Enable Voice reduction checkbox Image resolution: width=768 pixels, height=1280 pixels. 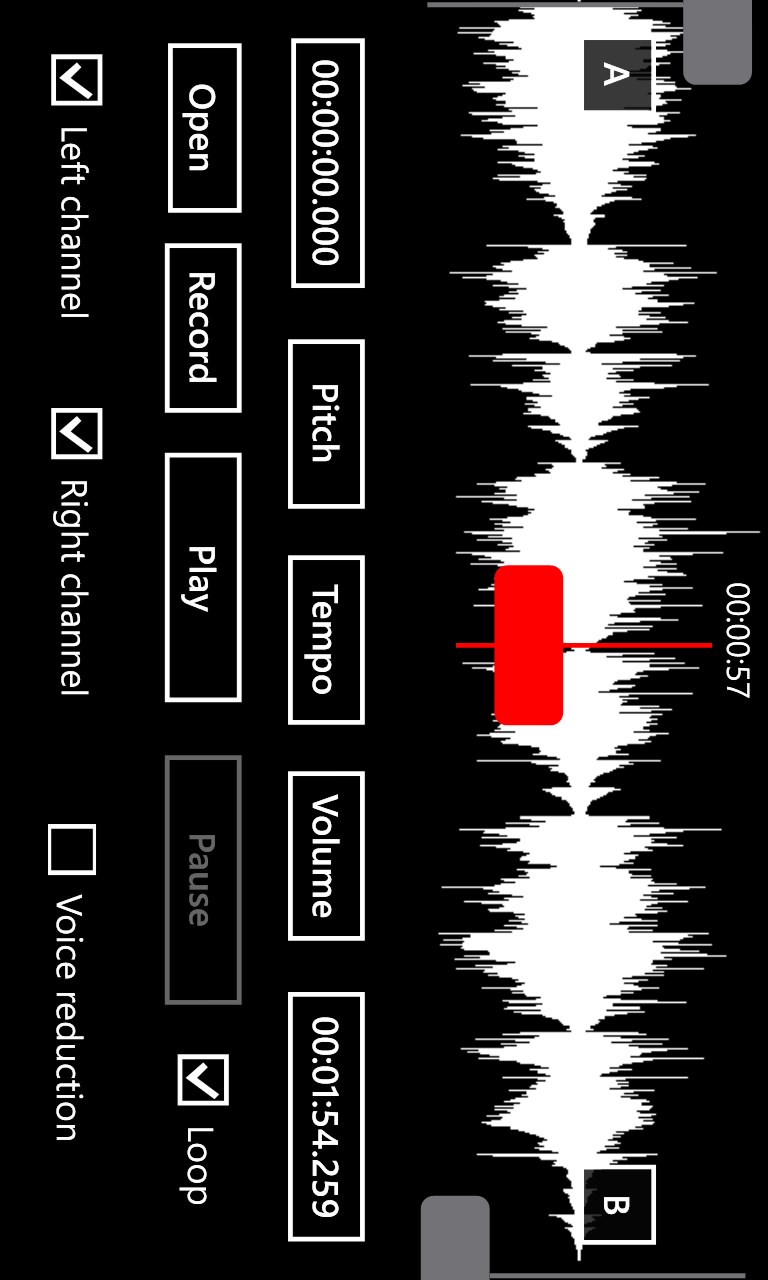click(x=73, y=850)
